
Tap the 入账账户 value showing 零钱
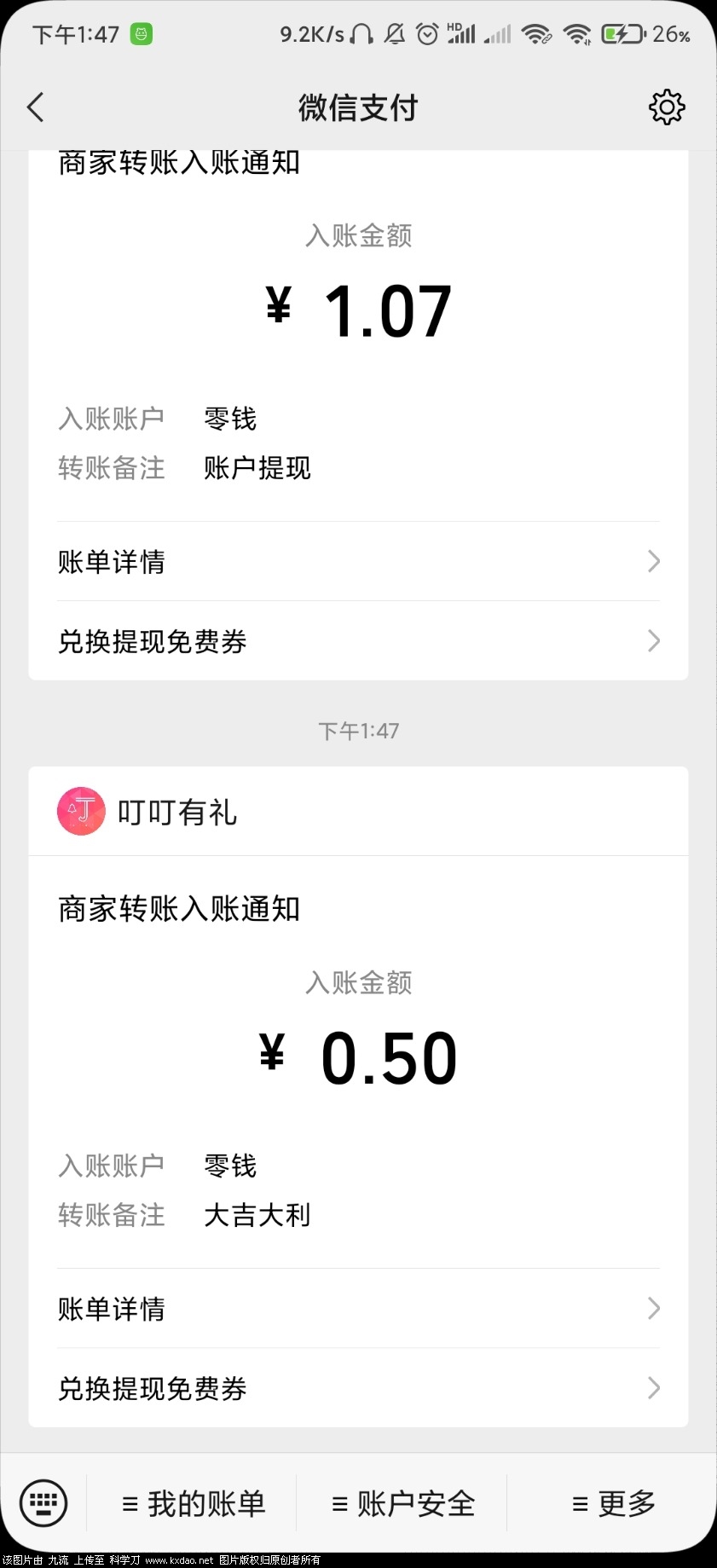pos(228,419)
